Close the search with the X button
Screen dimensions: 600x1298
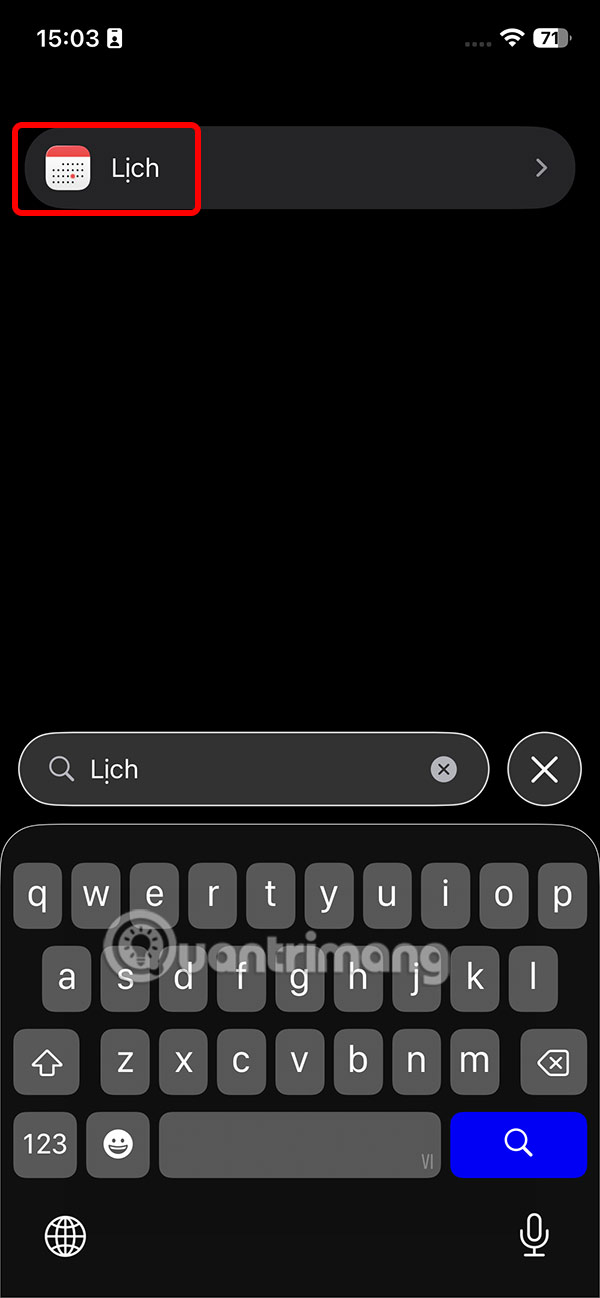click(x=544, y=769)
